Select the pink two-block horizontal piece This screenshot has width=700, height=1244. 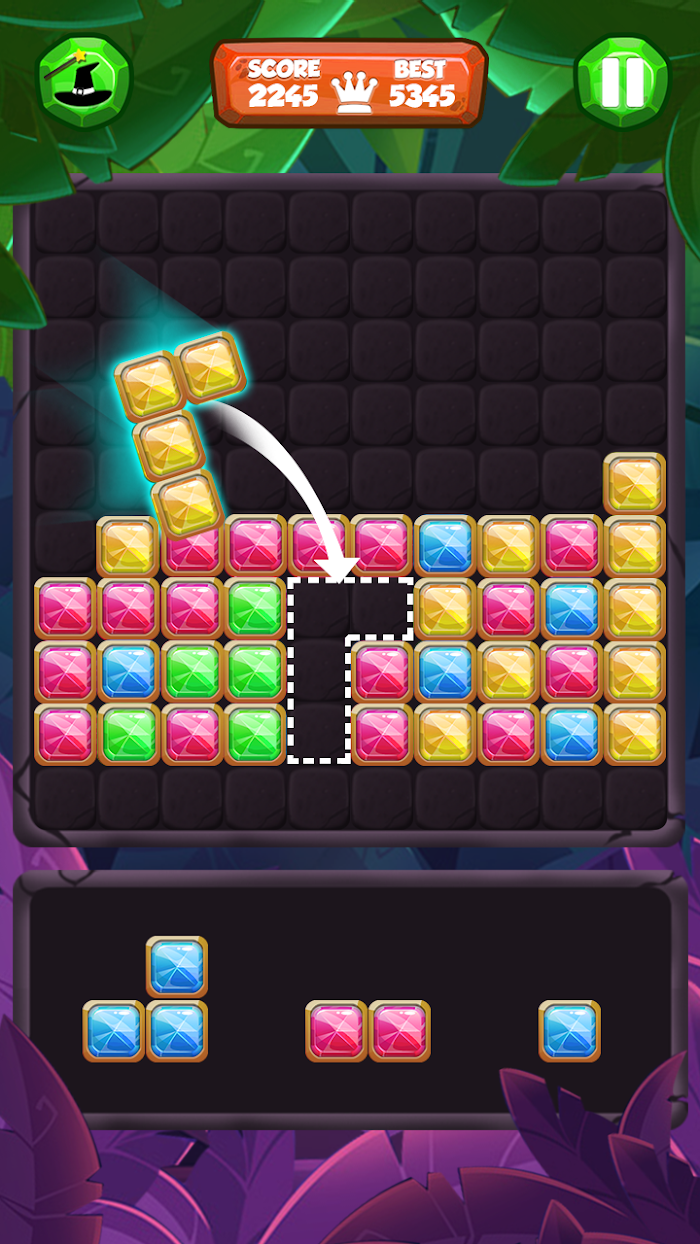(x=368, y=1030)
